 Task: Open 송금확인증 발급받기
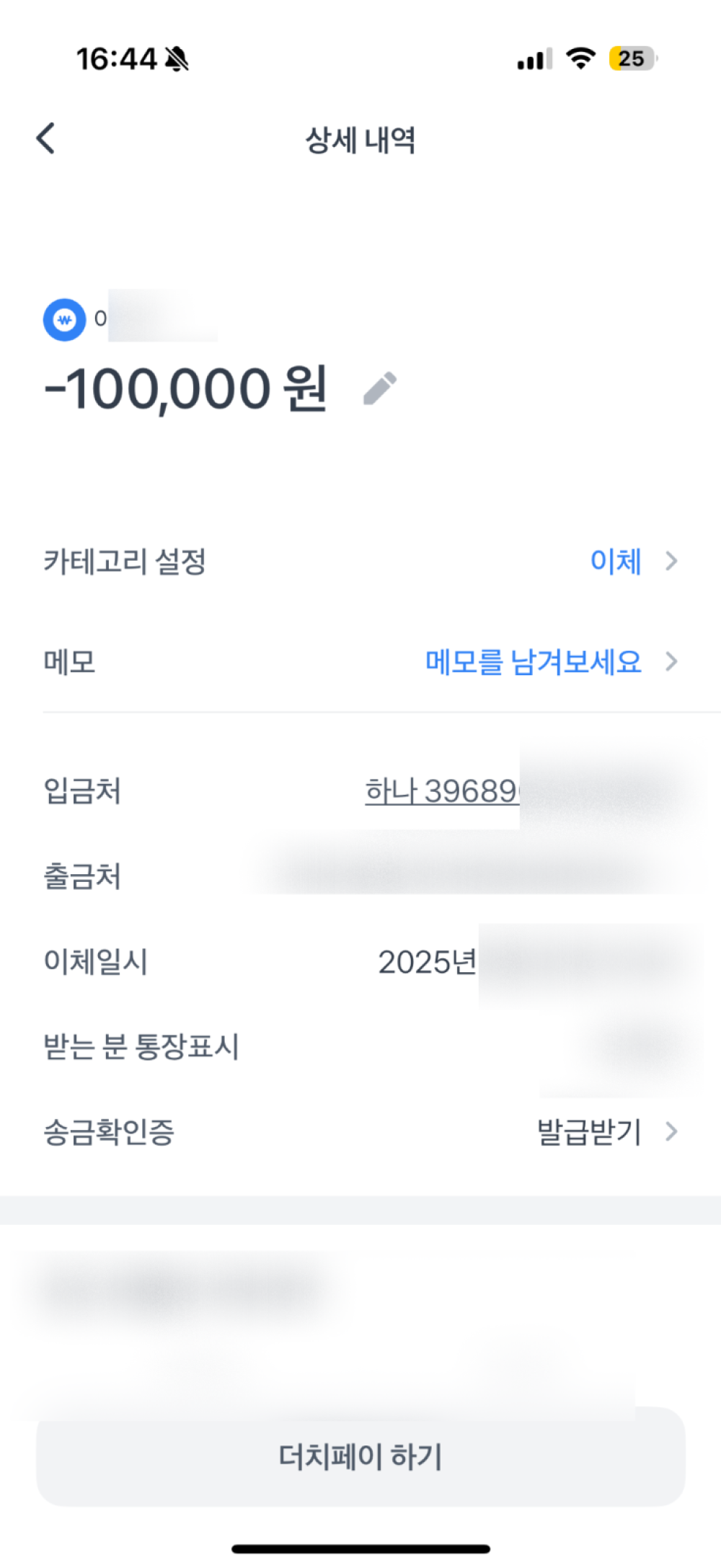(x=606, y=1132)
